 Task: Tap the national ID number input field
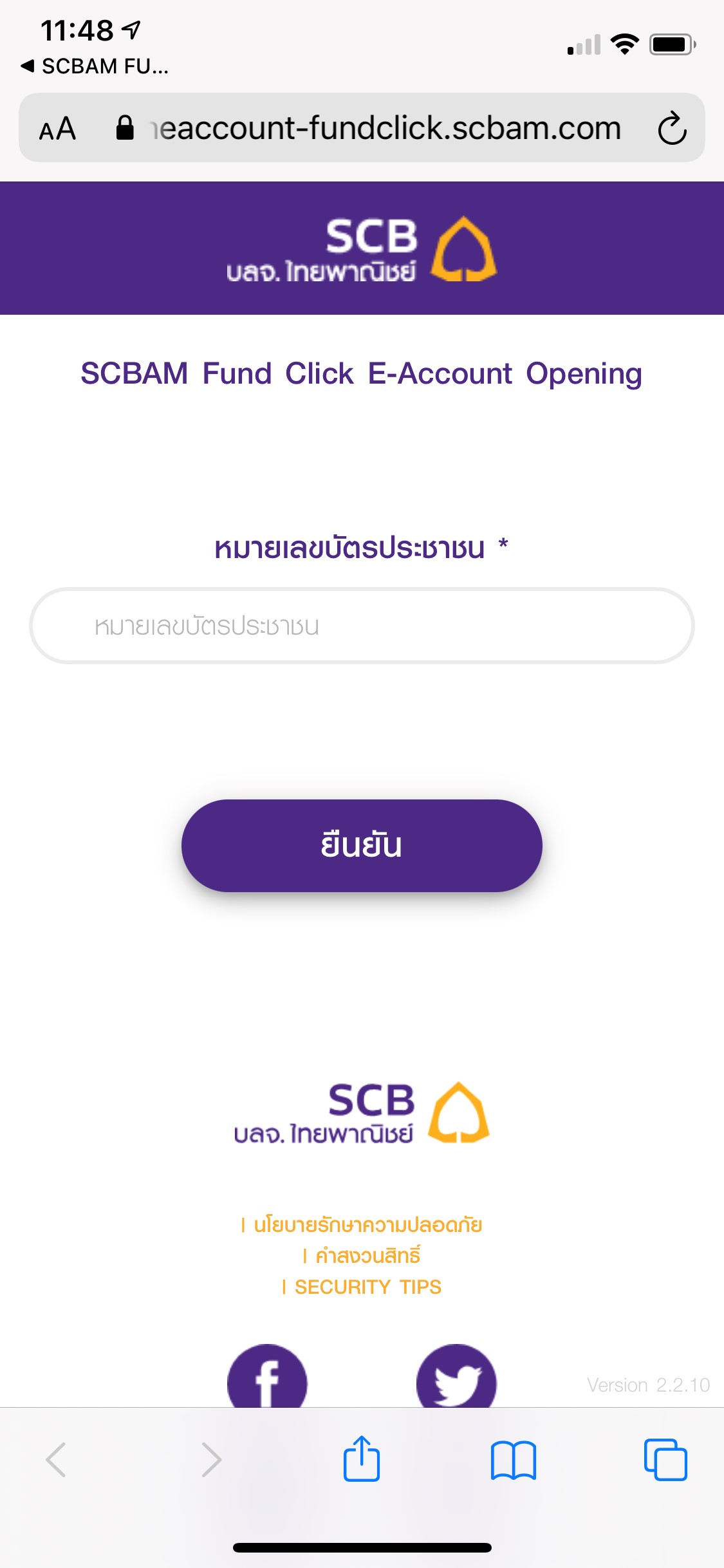362,626
